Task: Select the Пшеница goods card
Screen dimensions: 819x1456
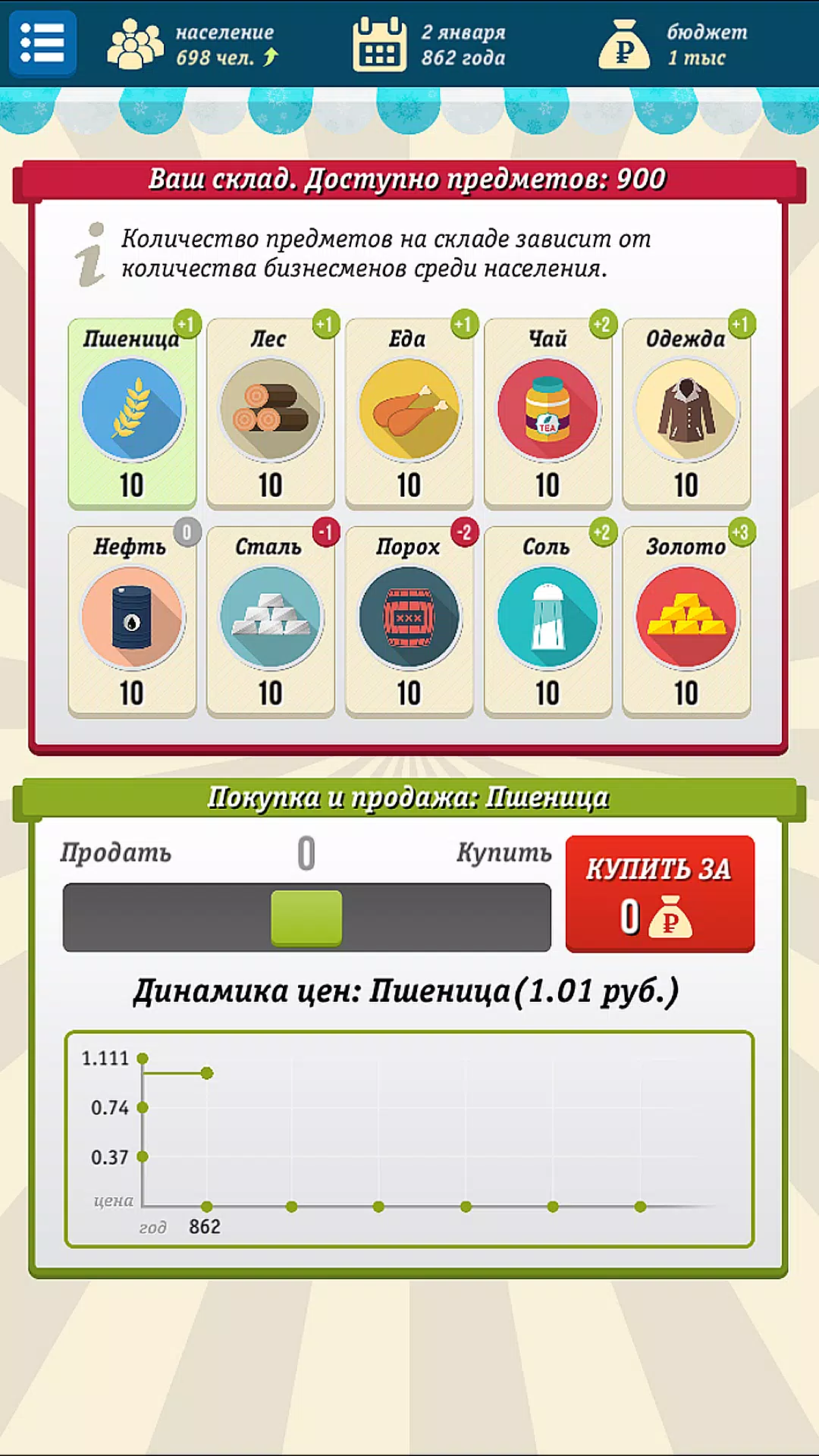Action: click(x=132, y=413)
